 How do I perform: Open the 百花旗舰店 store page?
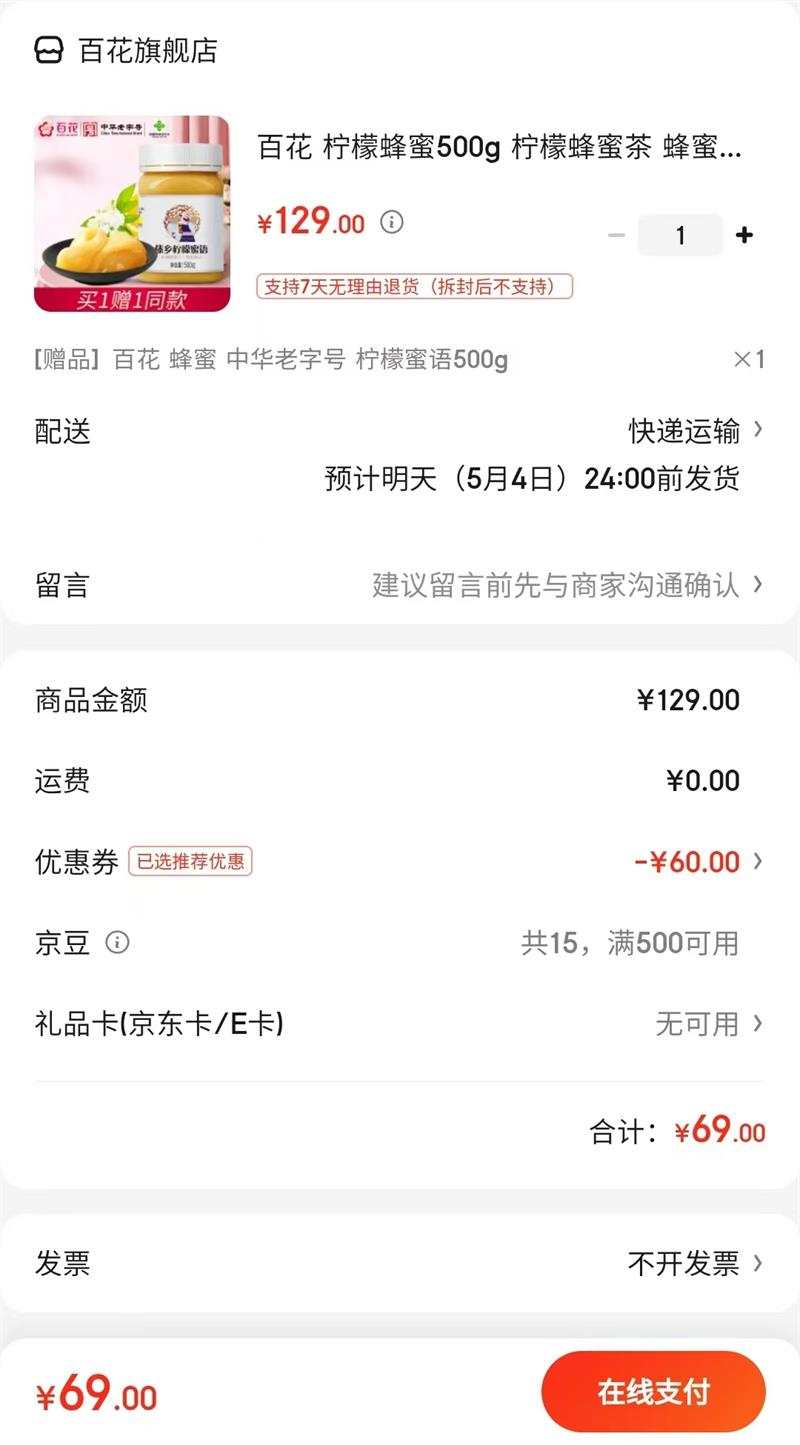click(147, 51)
